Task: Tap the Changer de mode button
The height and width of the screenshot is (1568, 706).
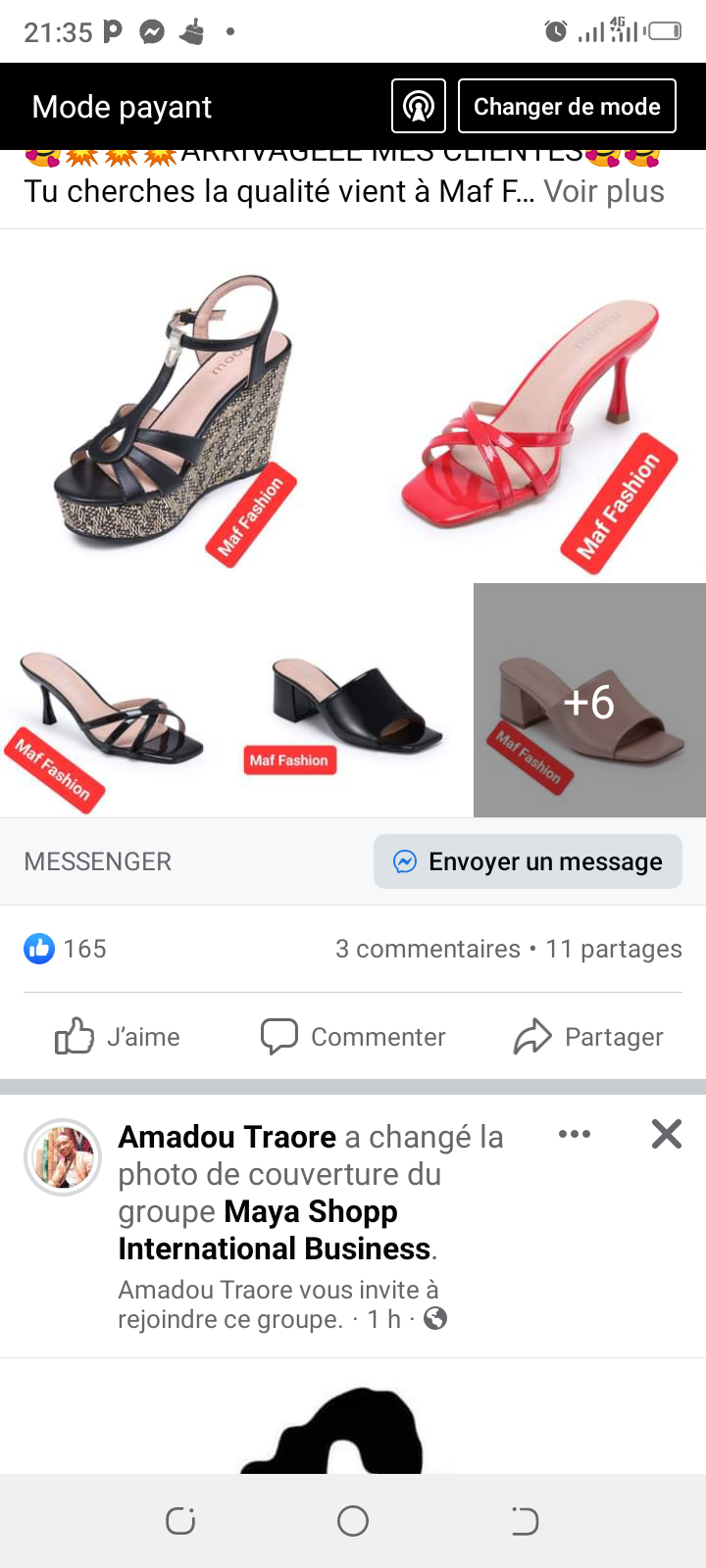Action: click(567, 106)
